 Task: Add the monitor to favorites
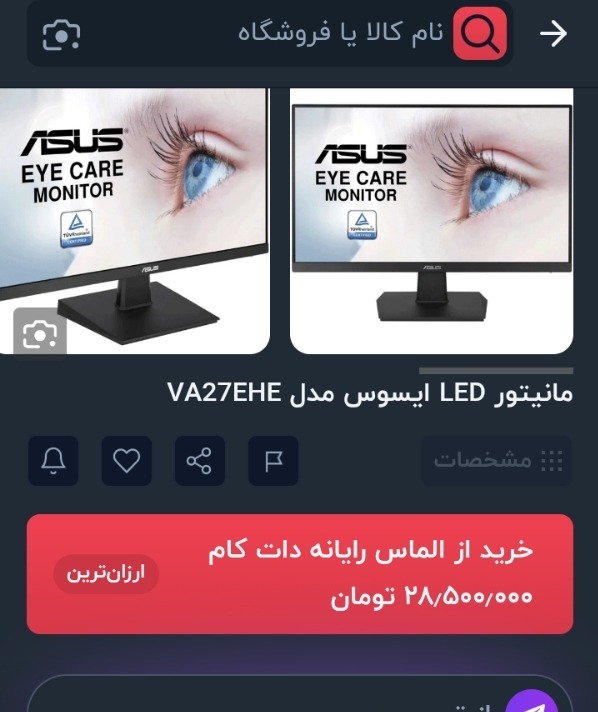[127, 461]
